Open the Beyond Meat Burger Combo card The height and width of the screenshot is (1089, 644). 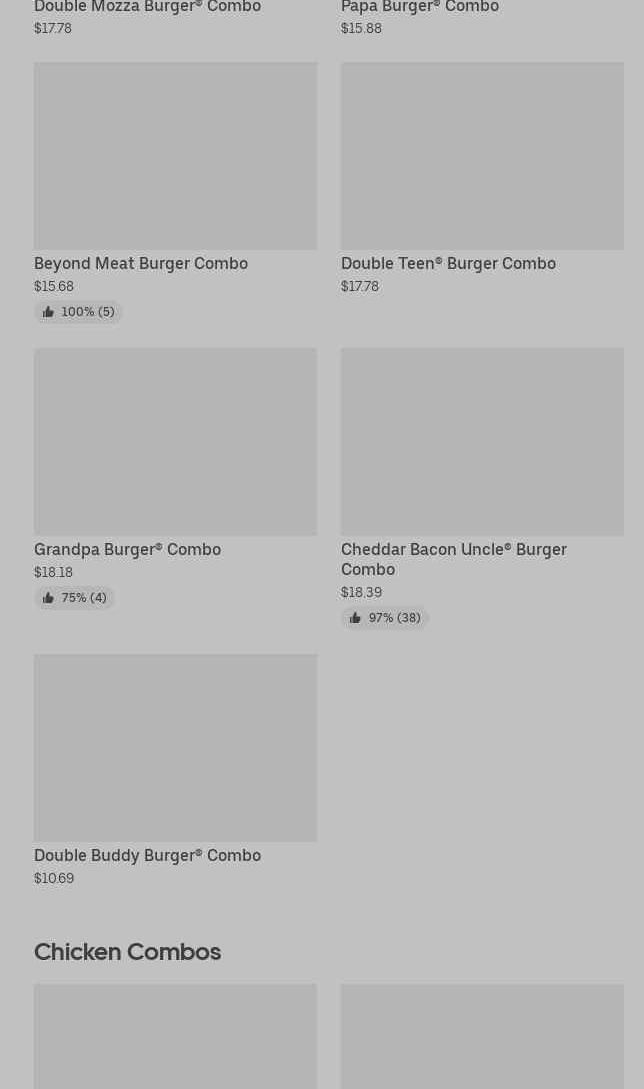175,157
